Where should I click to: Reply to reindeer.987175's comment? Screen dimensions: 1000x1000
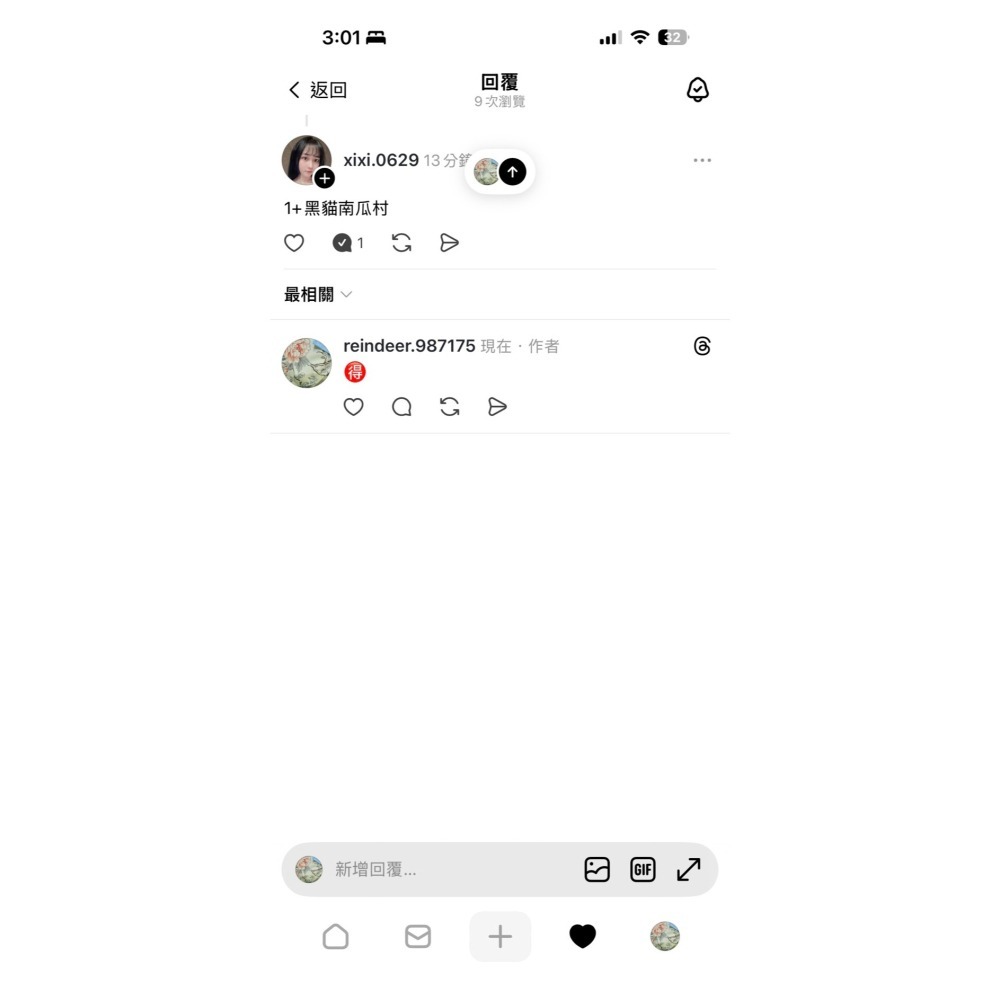click(x=402, y=407)
